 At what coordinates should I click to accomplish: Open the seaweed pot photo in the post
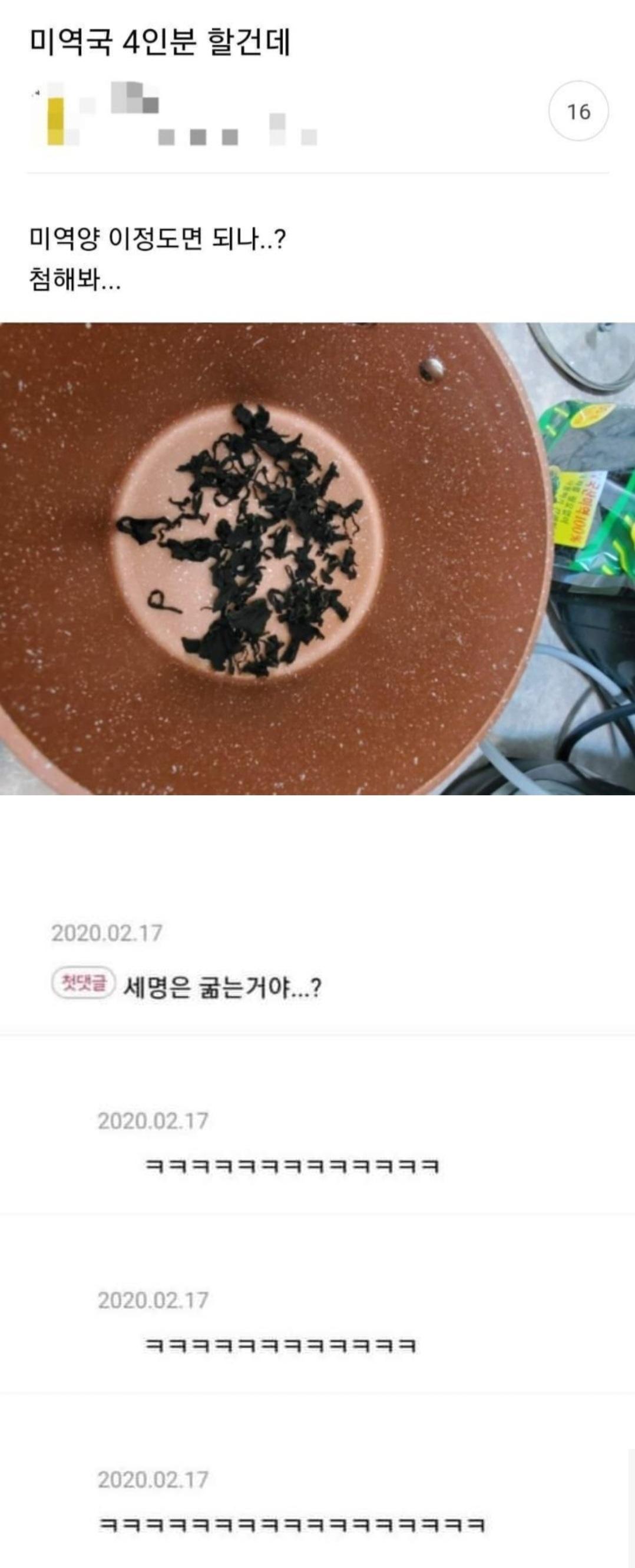pos(316,558)
